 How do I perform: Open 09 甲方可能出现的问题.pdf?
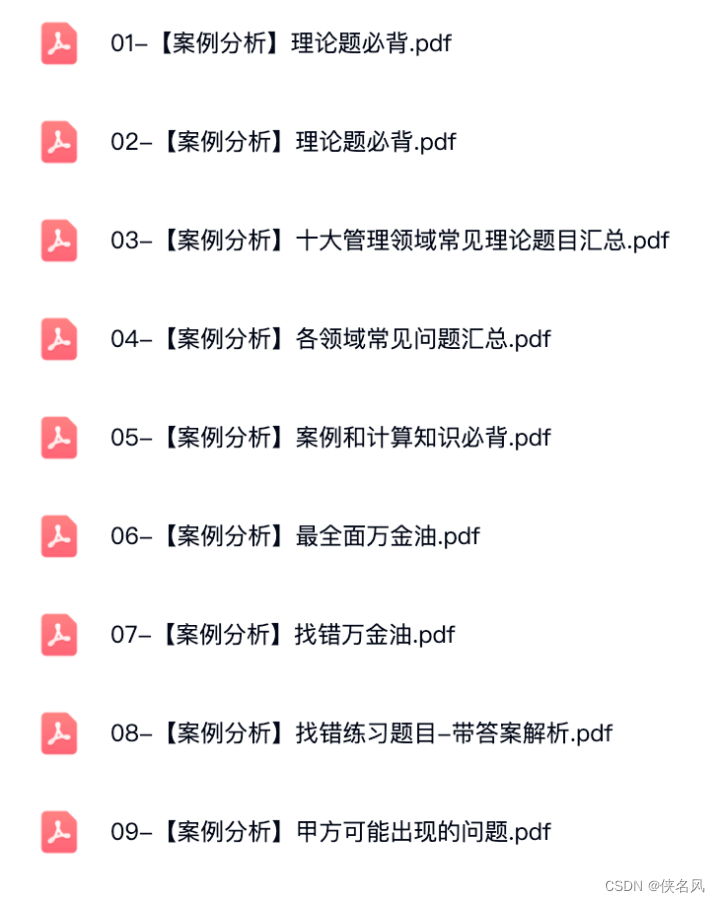[x=330, y=831]
